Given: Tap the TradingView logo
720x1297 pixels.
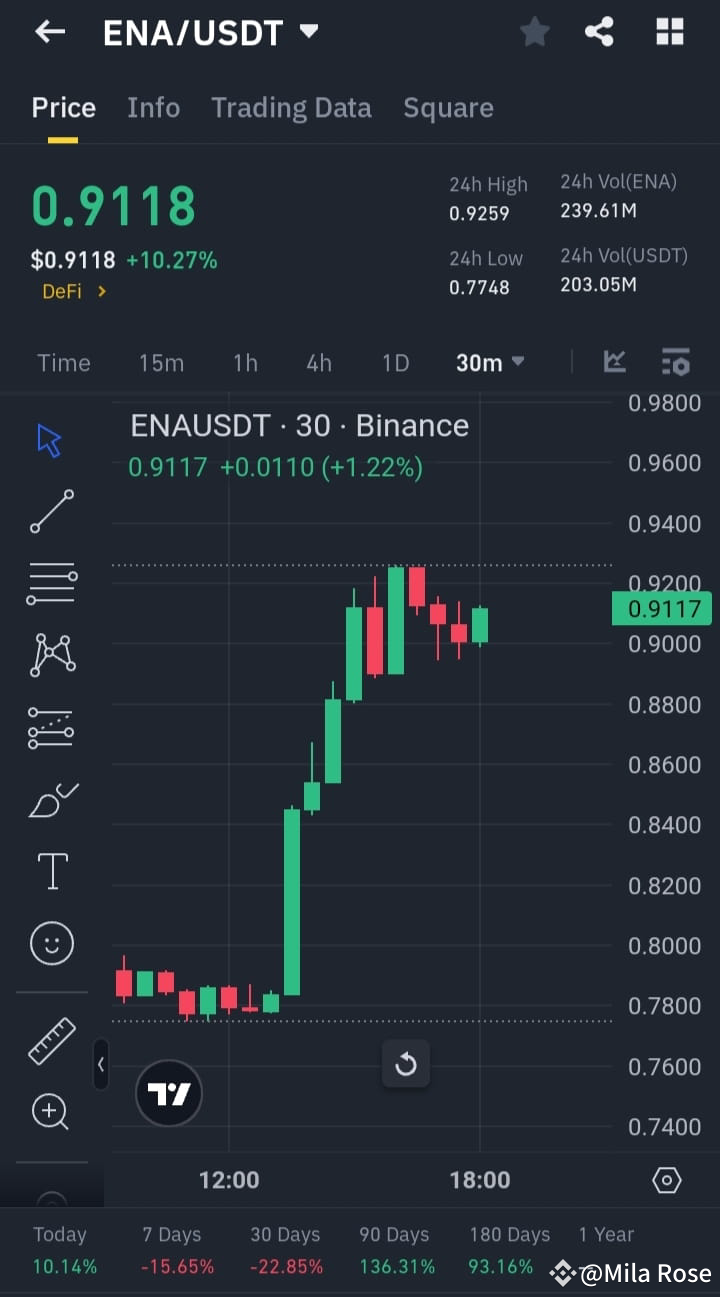Looking at the screenshot, I should pyautogui.click(x=168, y=1093).
